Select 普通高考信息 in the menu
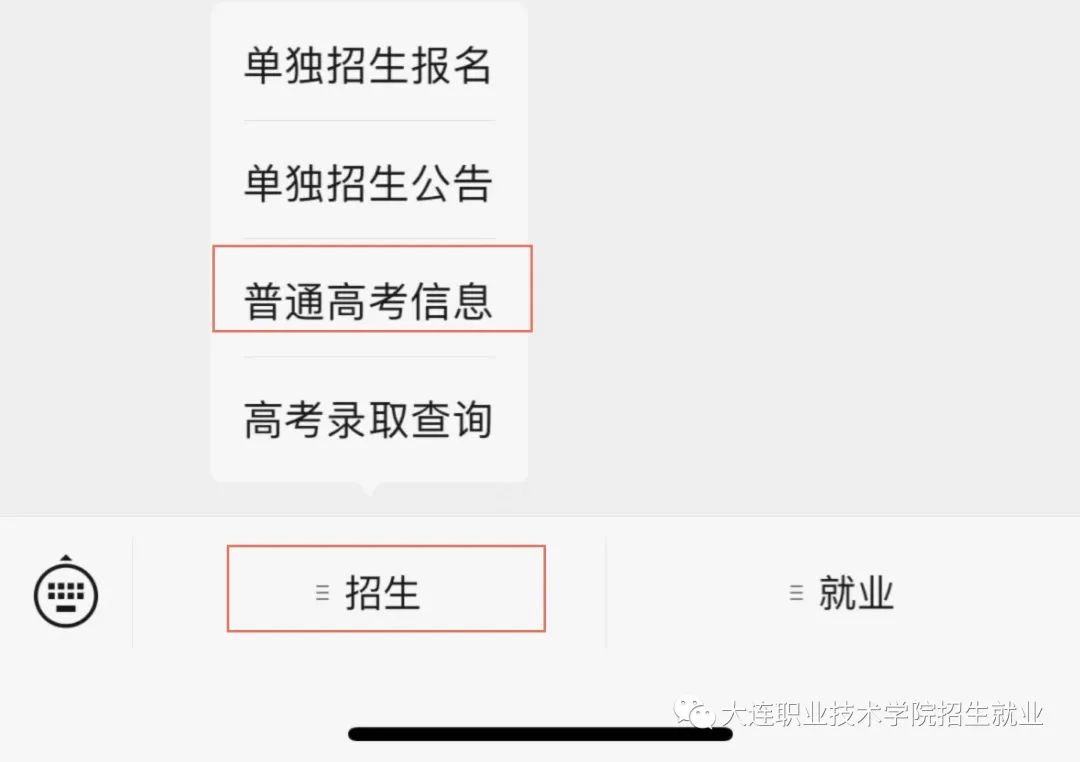This screenshot has width=1080, height=762. 368,300
